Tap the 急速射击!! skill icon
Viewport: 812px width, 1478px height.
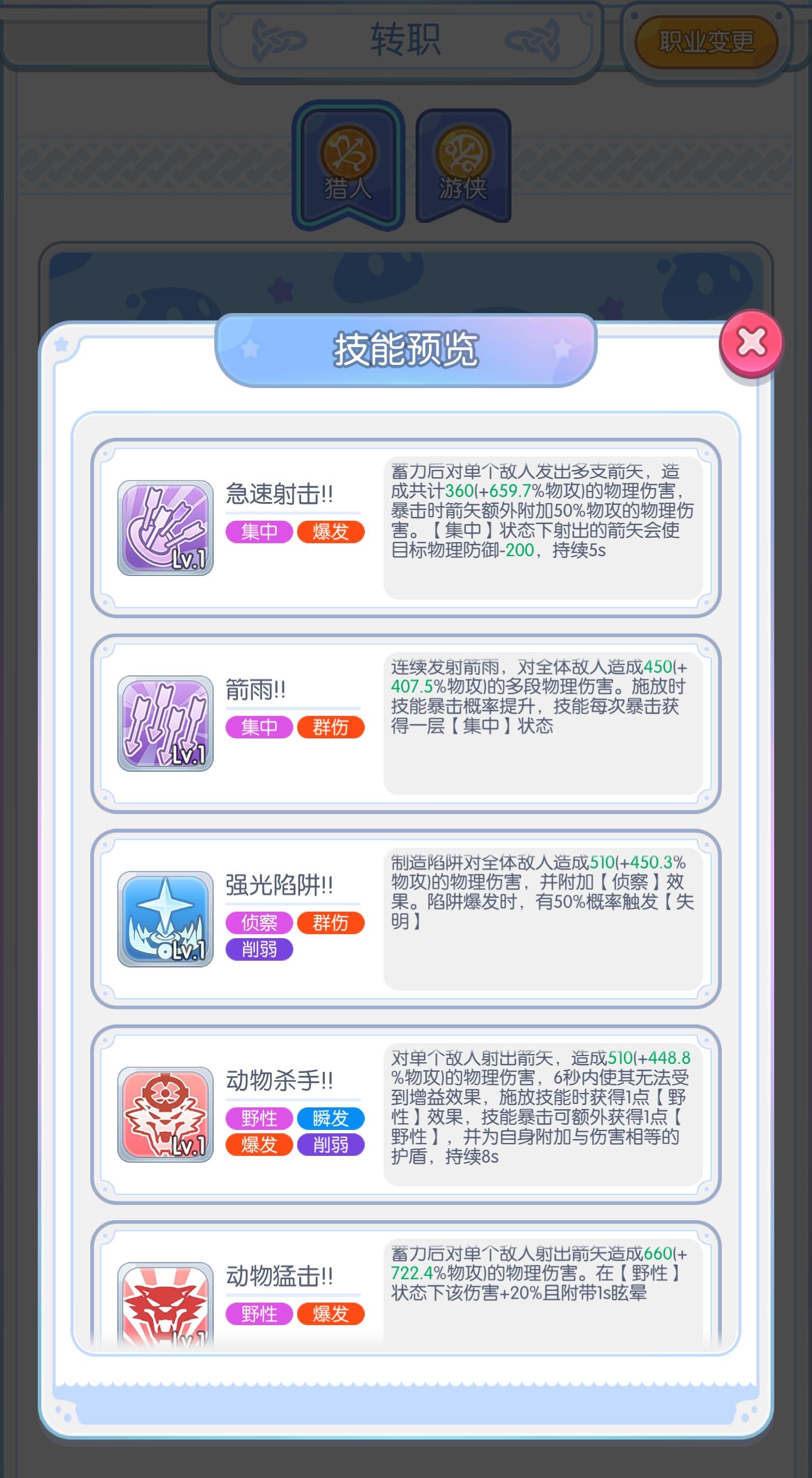pyautogui.click(x=165, y=528)
